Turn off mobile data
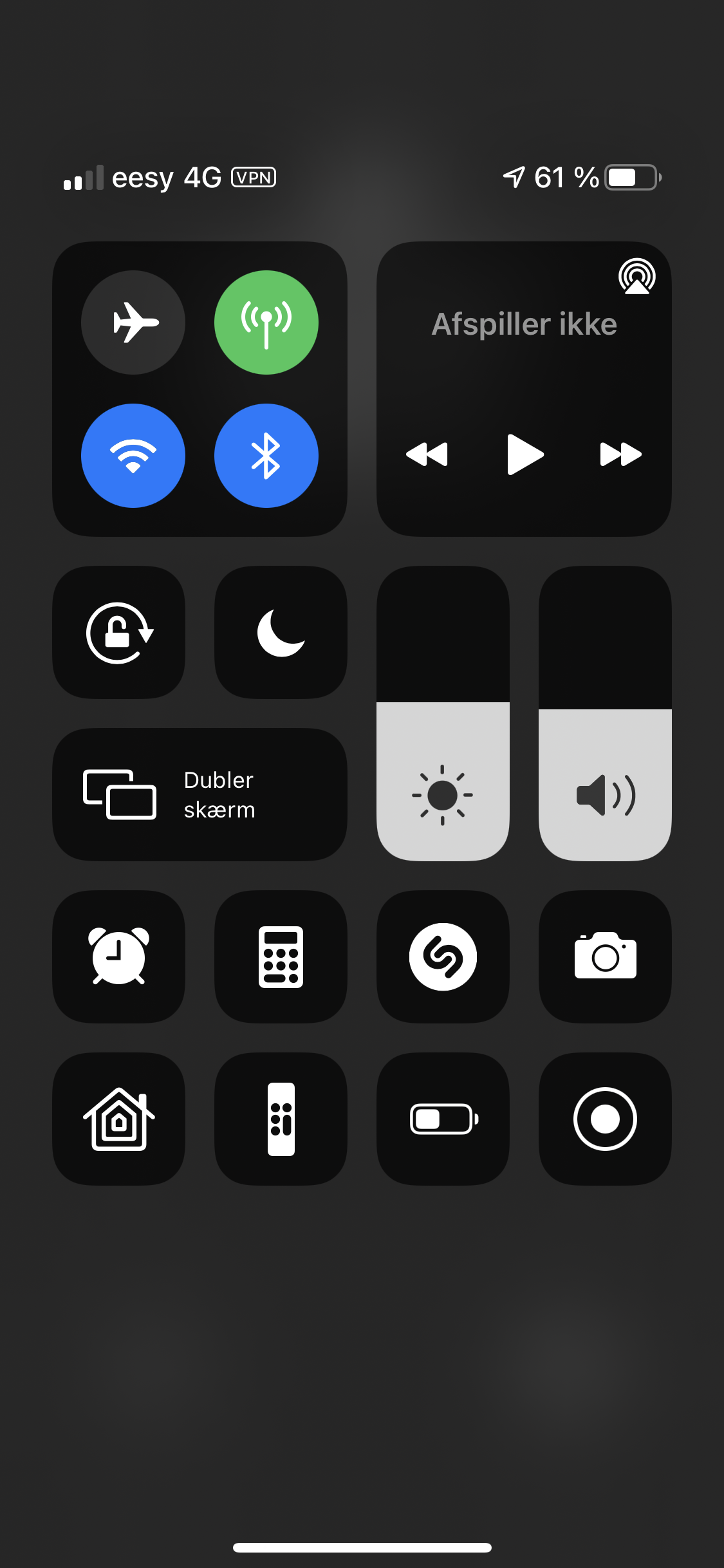Image resolution: width=724 pixels, height=1568 pixels. 266,322
